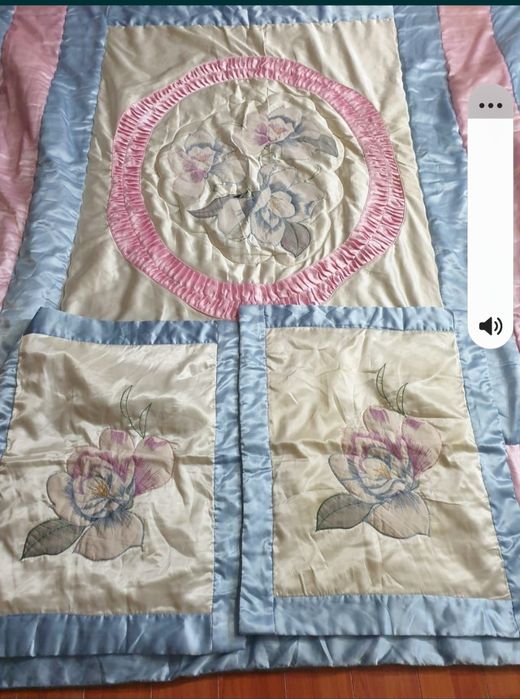Open more volume settings via three dots

coord(491,106)
